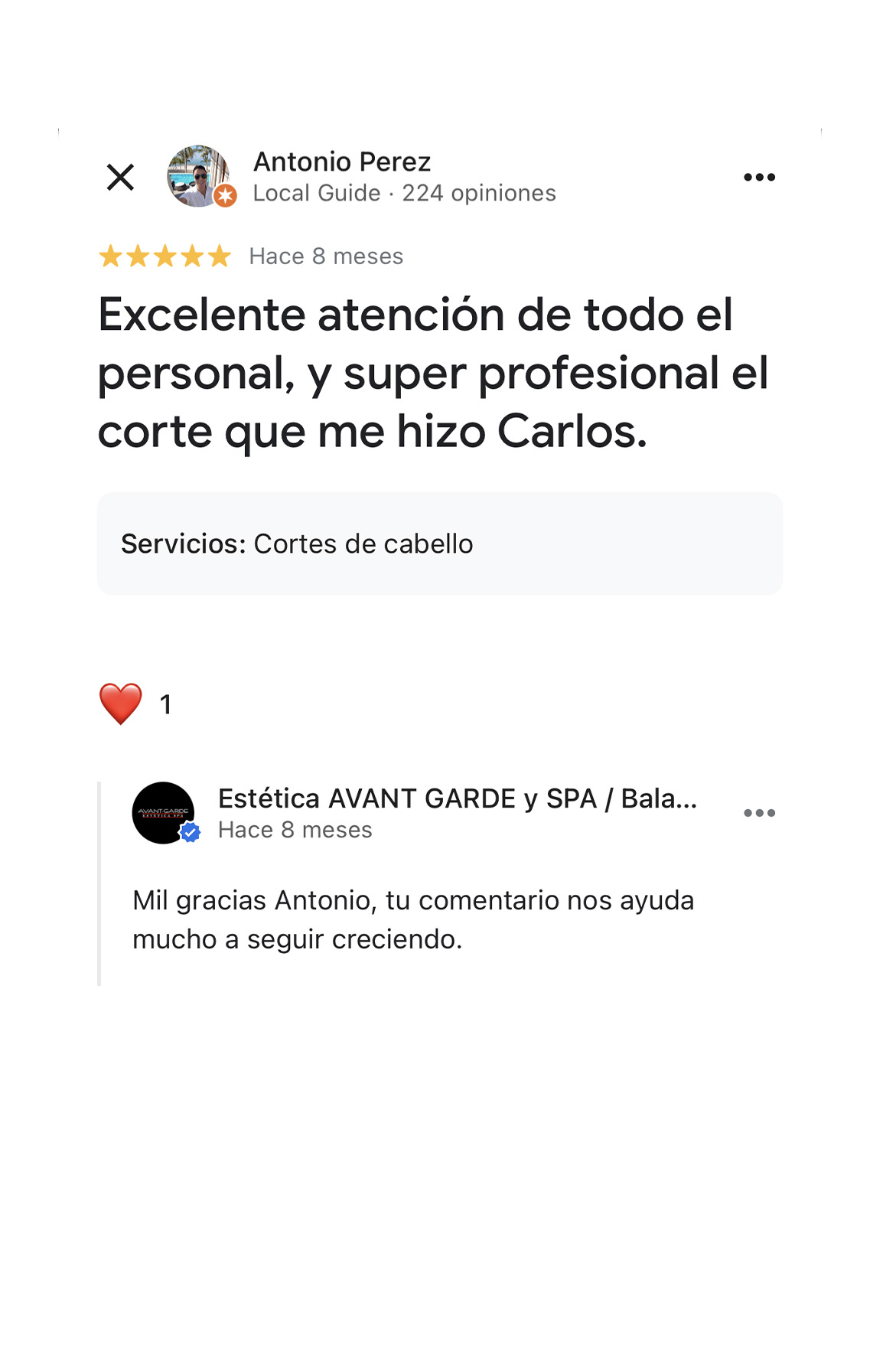Like the review with the heart
Image resolution: width=896 pixels, height=1371 pixels.
pos(121,703)
